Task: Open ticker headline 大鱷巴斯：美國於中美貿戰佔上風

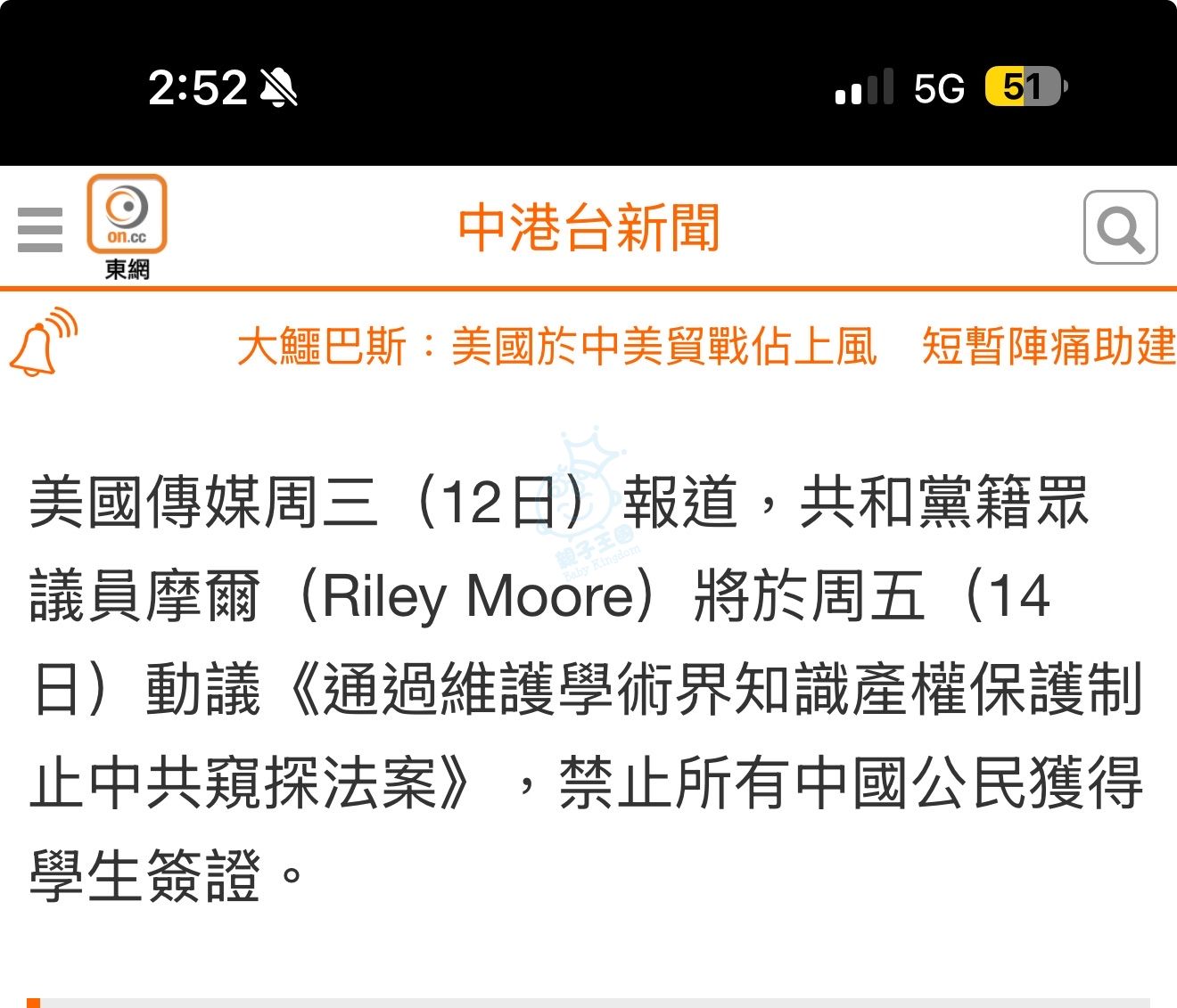Action: click(x=557, y=347)
